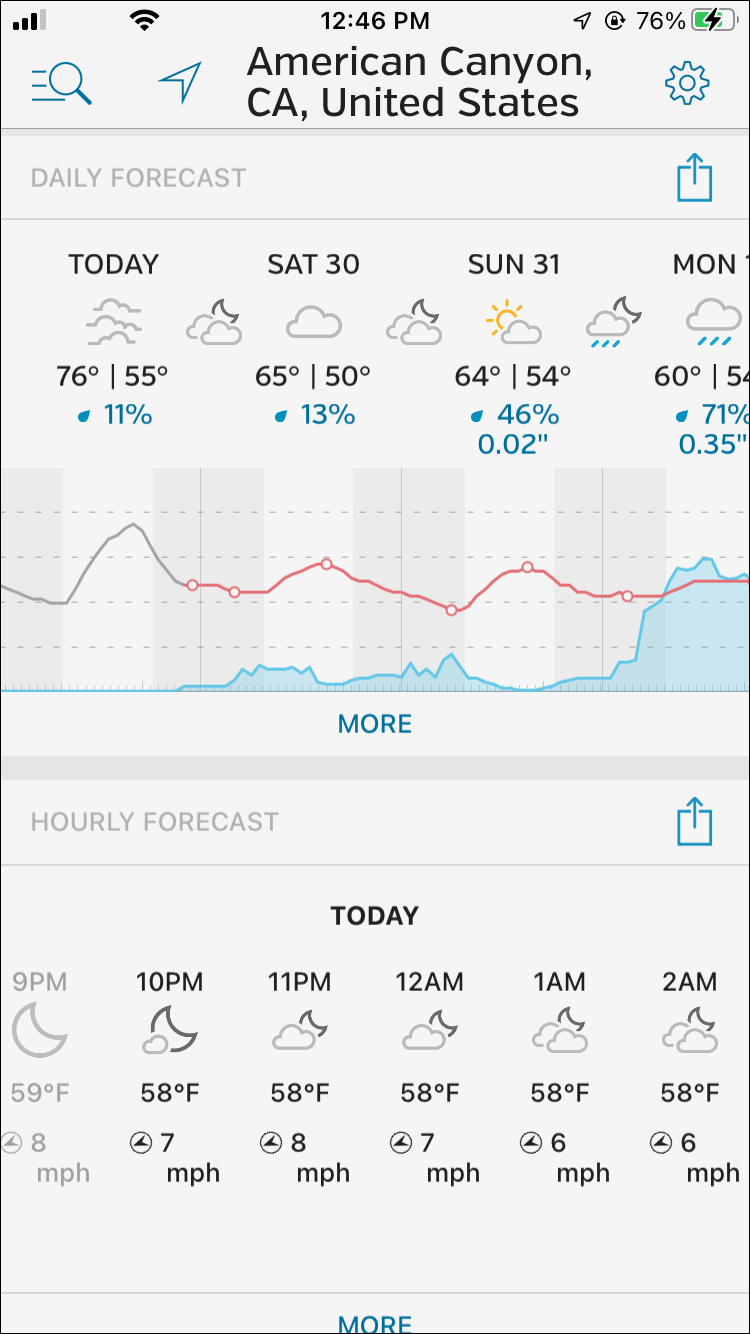
Task: Share the daily forecast
Action: pos(694,178)
